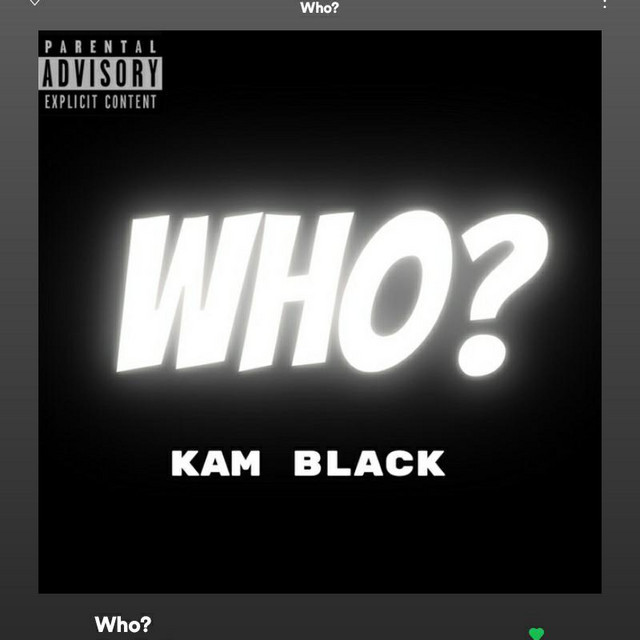Collapse the now playing view with the down chevron
The width and height of the screenshot is (640, 640).
[35, 3]
